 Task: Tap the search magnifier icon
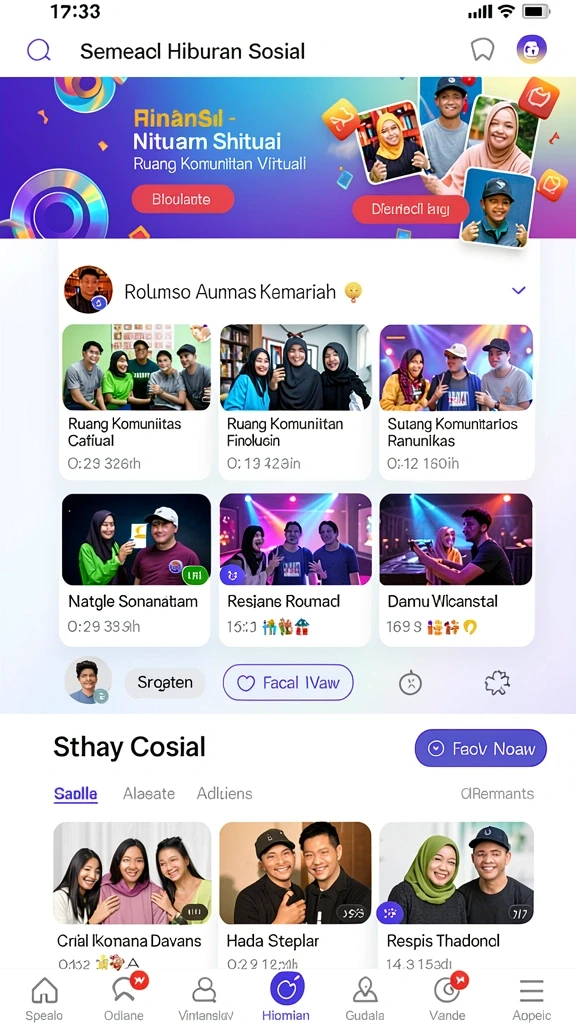pos(39,50)
